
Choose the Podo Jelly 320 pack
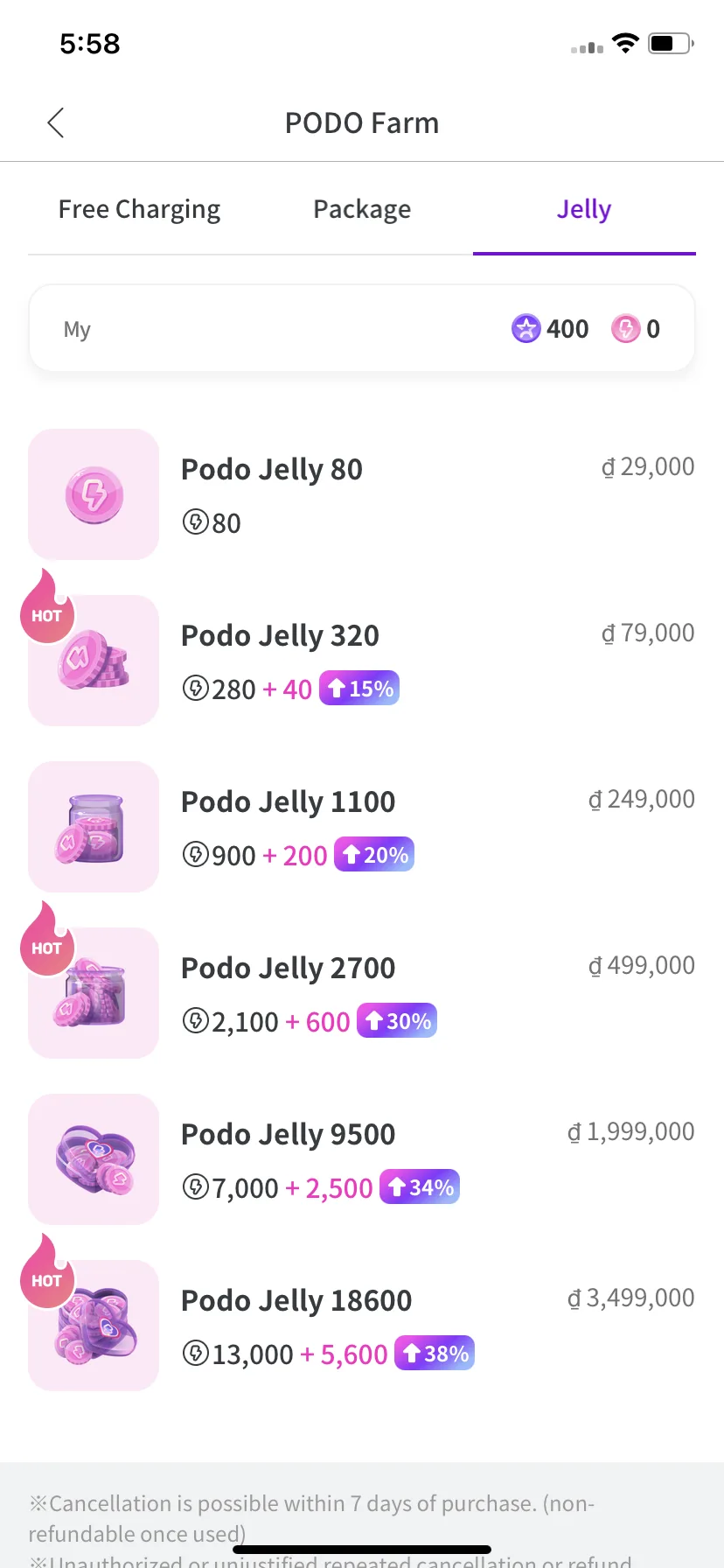tap(362, 661)
